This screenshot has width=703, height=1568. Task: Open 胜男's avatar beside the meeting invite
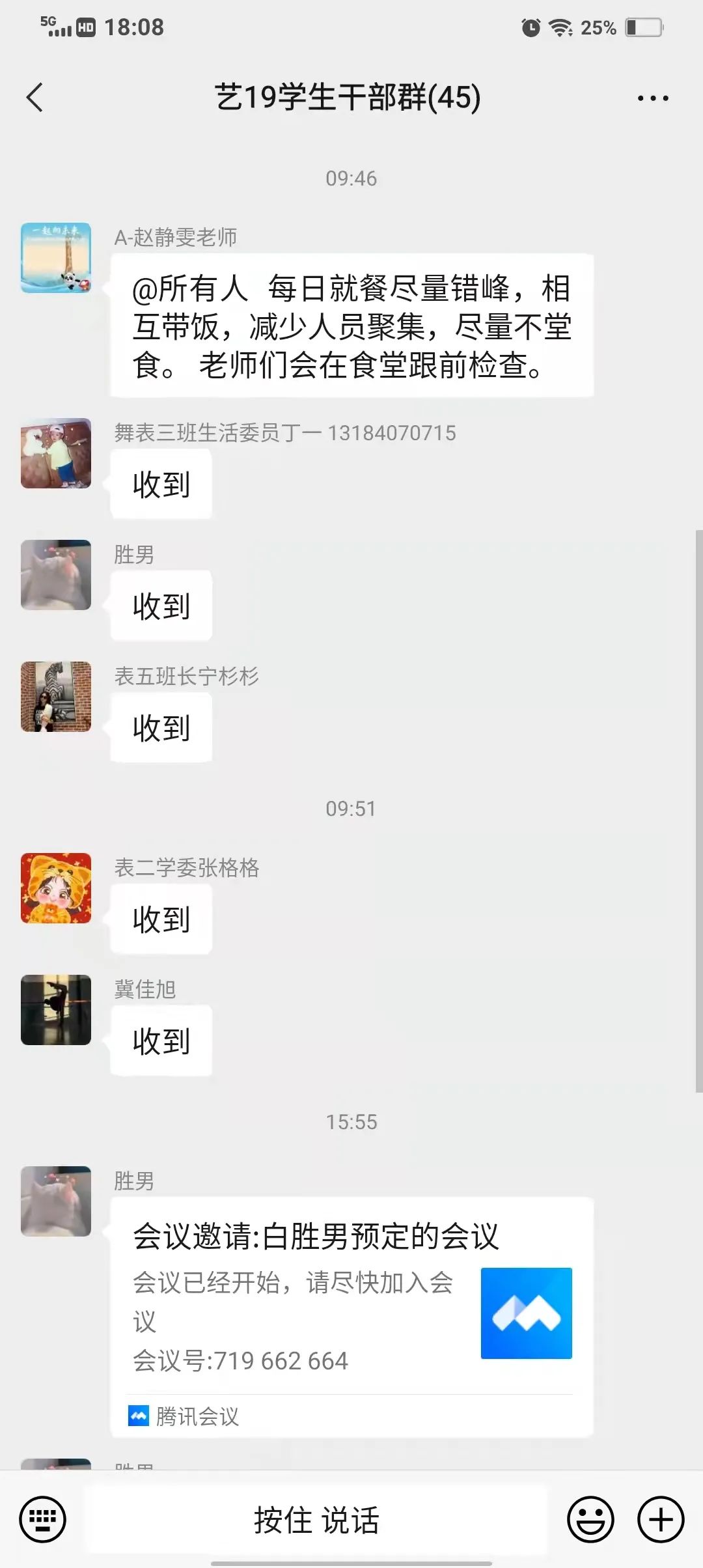tap(56, 1201)
